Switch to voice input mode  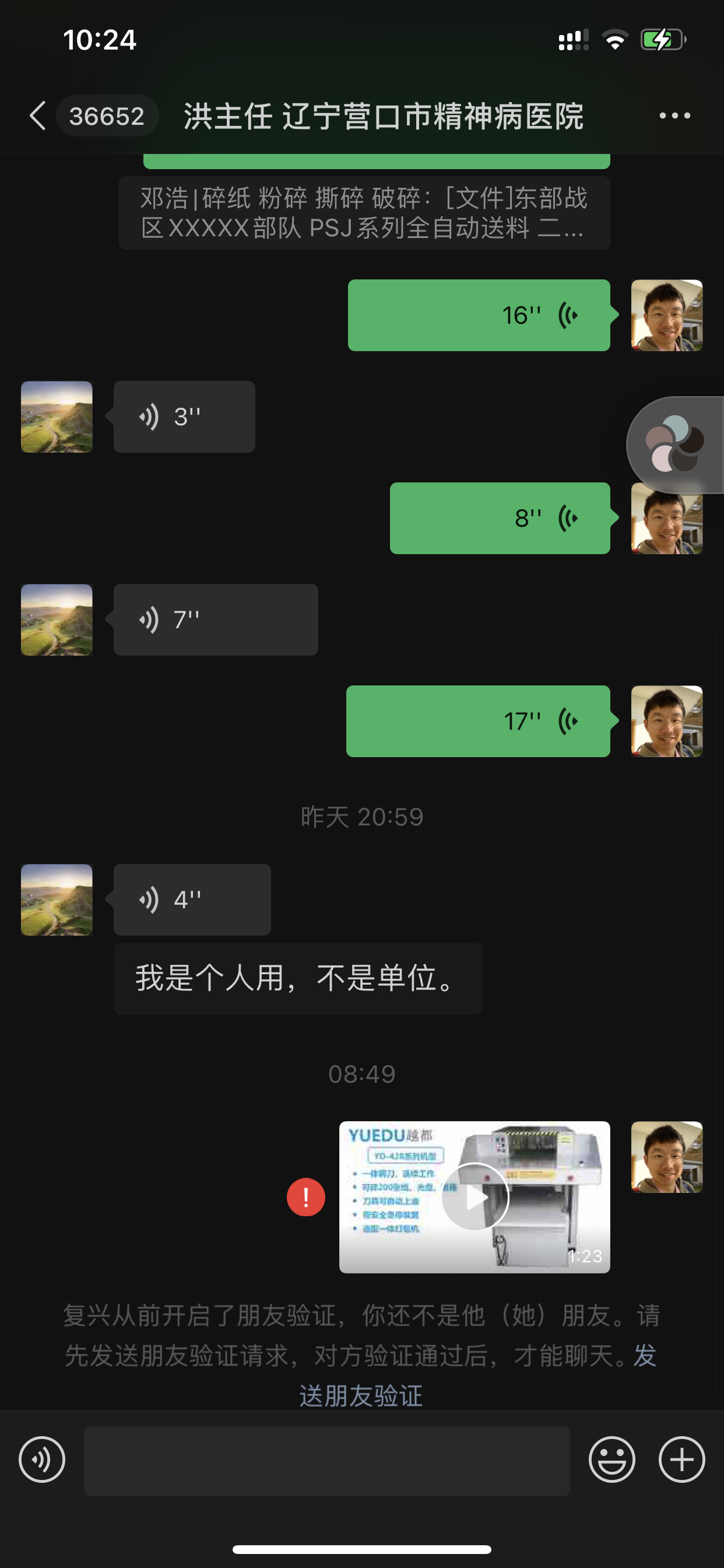42,1459
